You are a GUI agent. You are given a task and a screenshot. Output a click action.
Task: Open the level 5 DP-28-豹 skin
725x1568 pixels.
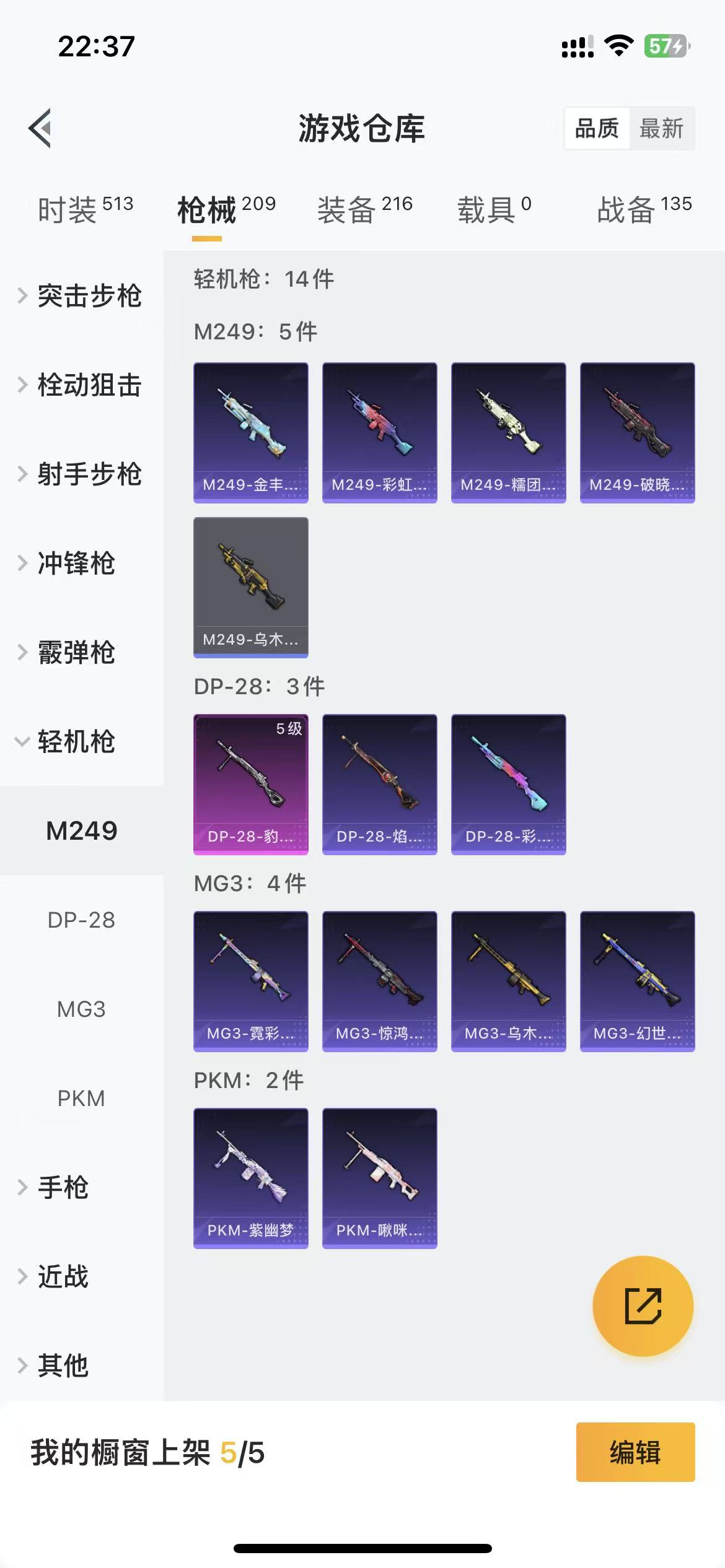tap(250, 784)
